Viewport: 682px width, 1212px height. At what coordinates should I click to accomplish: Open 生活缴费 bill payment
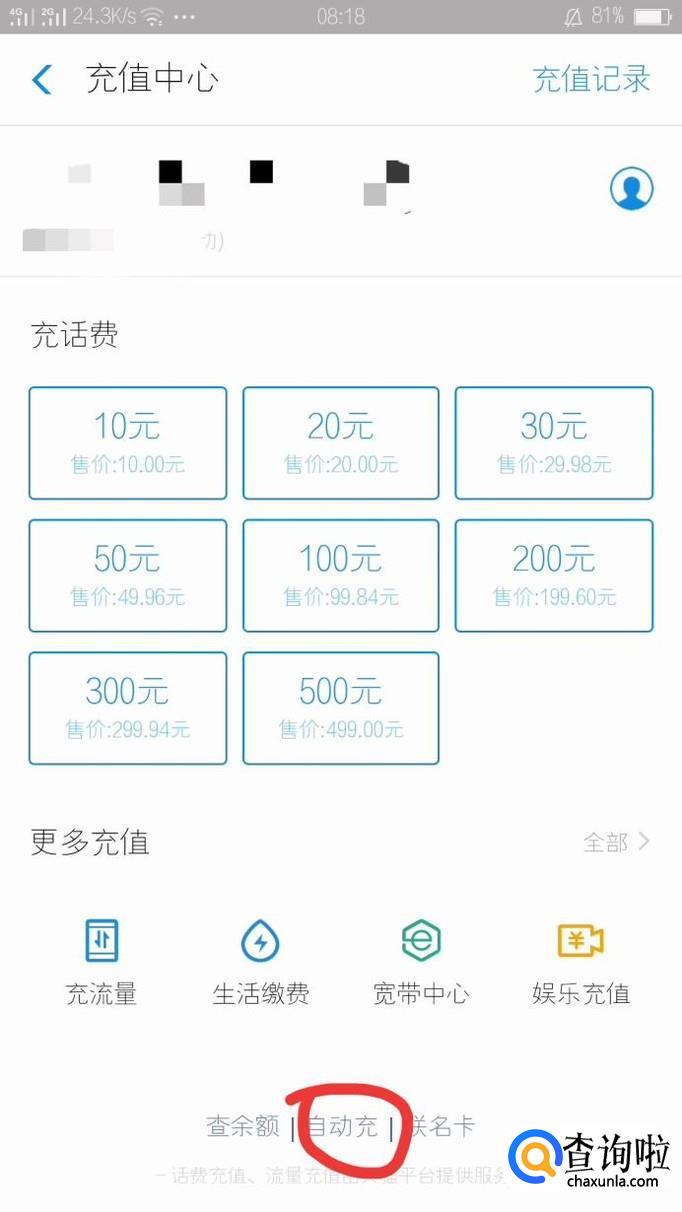point(261,962)
